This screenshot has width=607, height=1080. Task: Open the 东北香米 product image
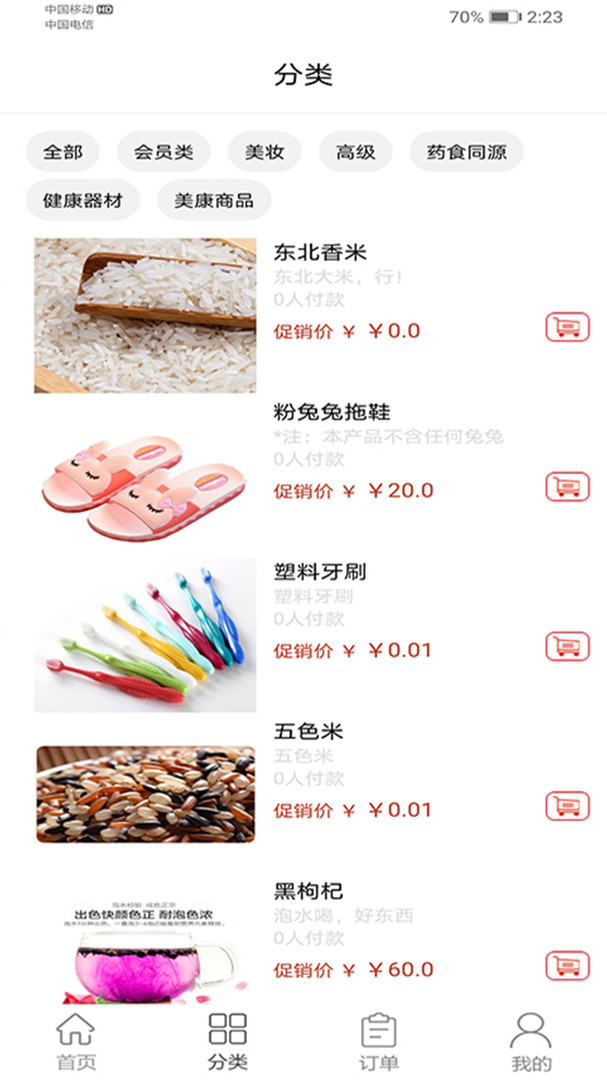tap(145, 315)
